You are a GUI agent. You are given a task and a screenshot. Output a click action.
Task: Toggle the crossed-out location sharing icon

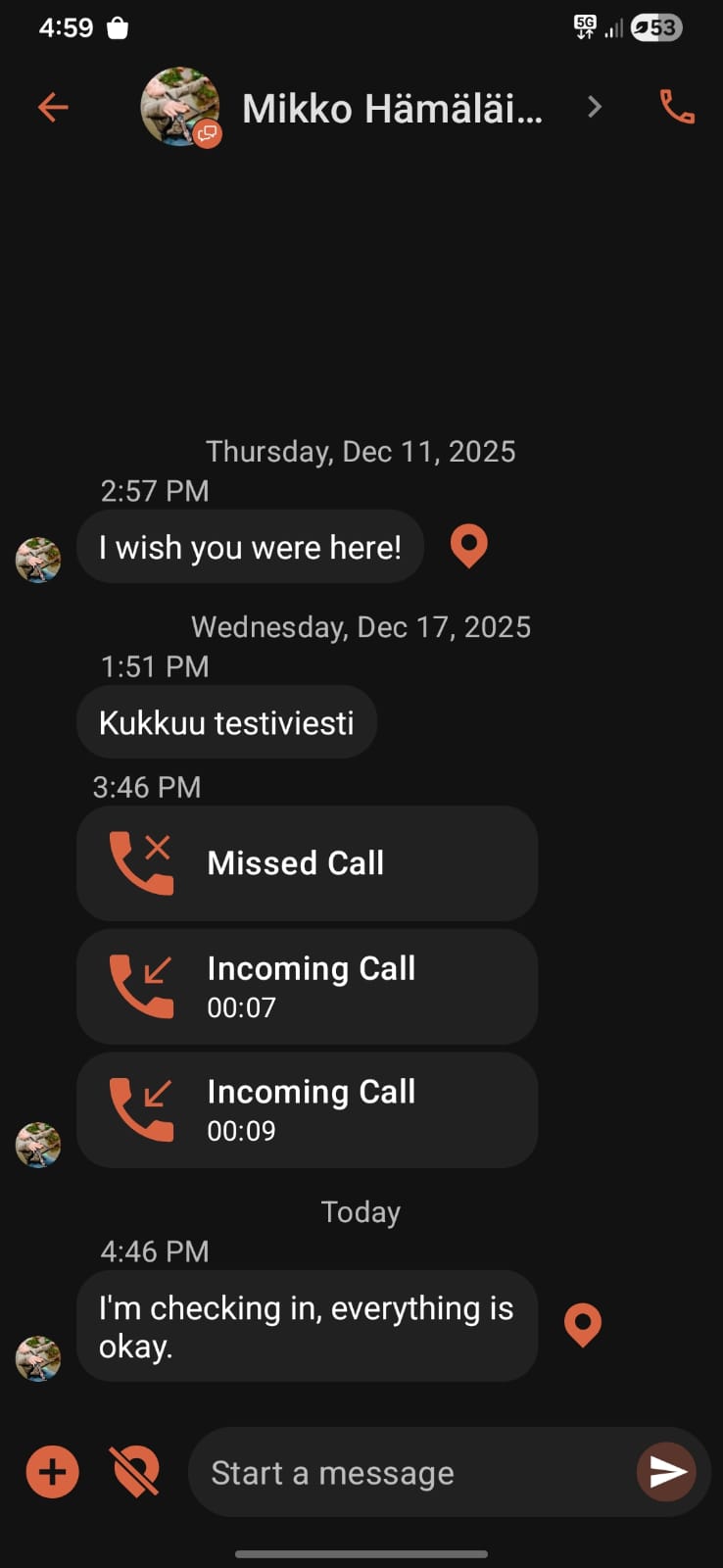tap(136, 1472)
